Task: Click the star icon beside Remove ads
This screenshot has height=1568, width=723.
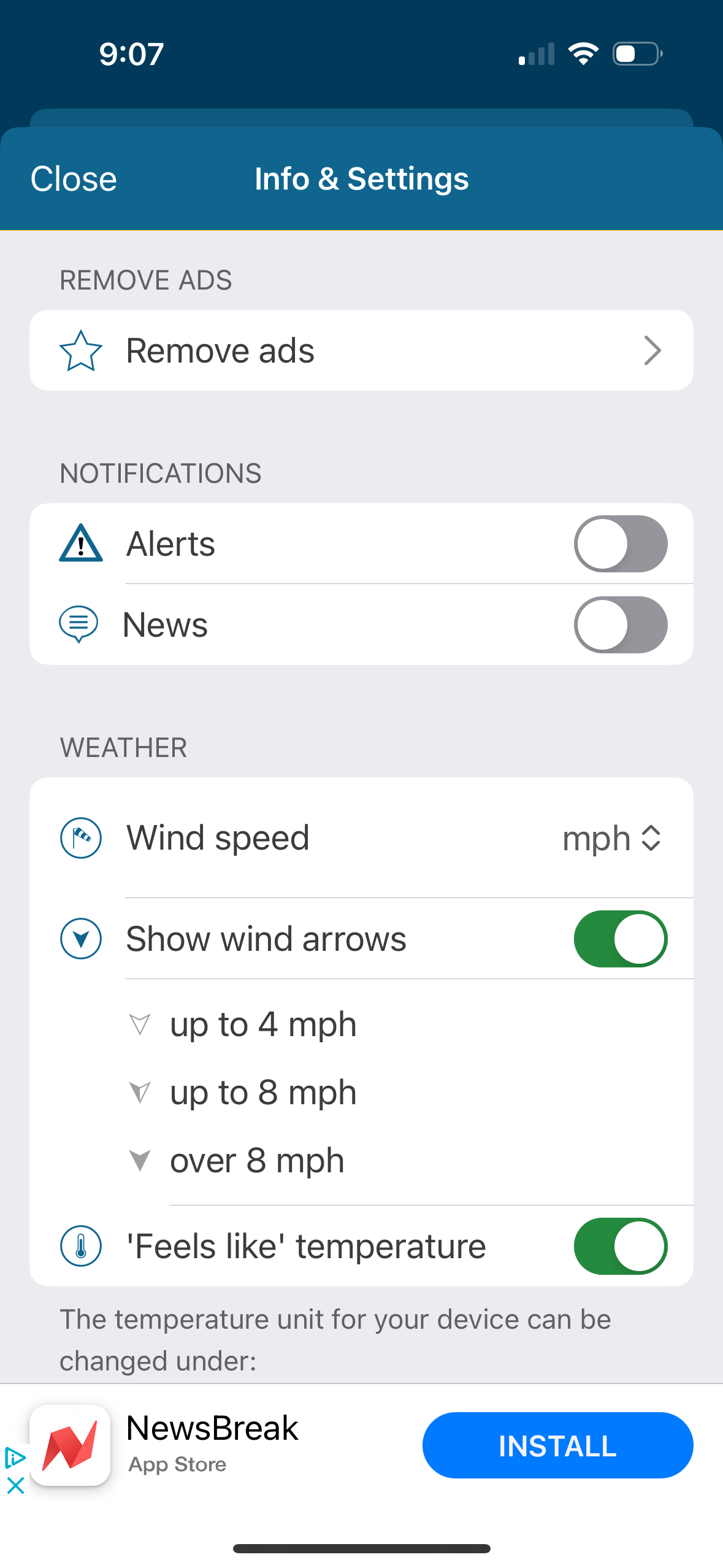Action: (x=80, y=350)
